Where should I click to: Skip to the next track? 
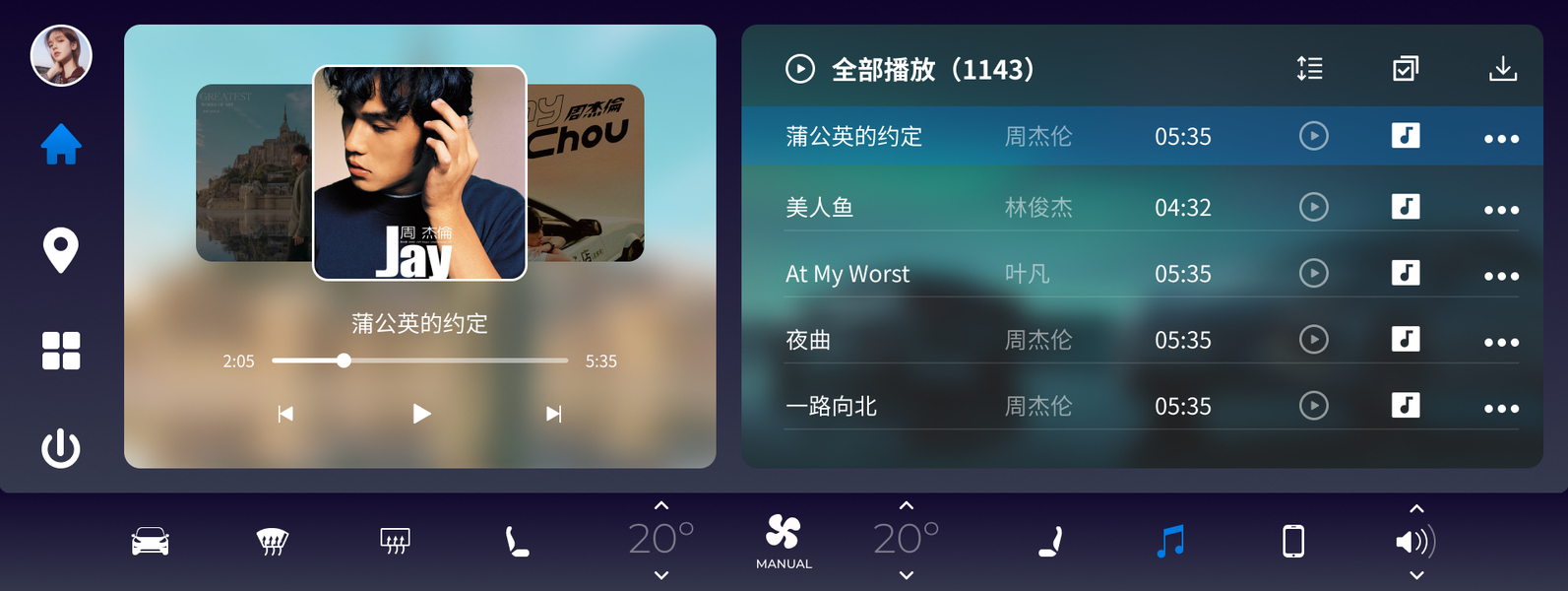(554, 414)
